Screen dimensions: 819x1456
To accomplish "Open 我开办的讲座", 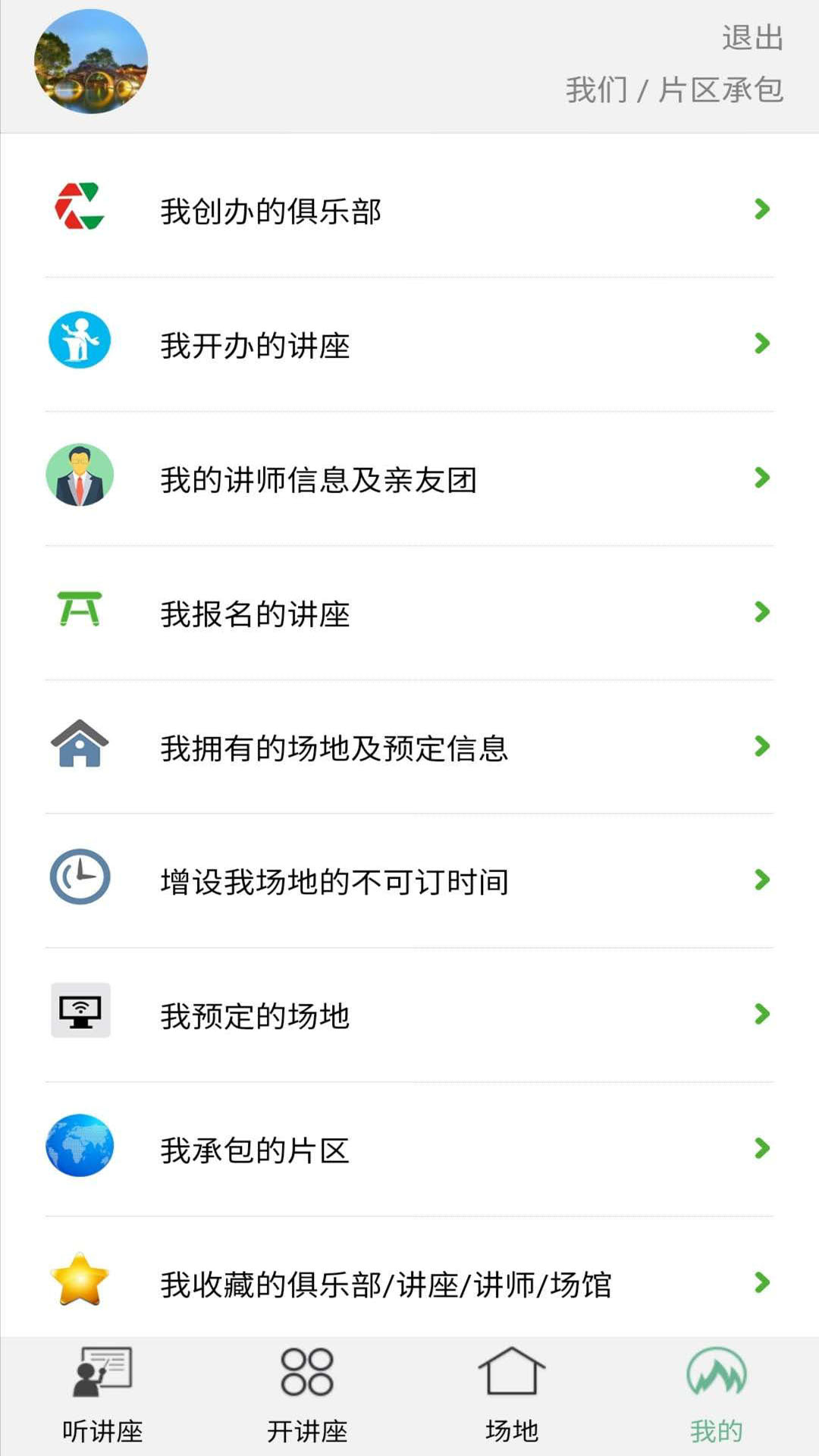I will pyautogui.click(x=409, y=345).
